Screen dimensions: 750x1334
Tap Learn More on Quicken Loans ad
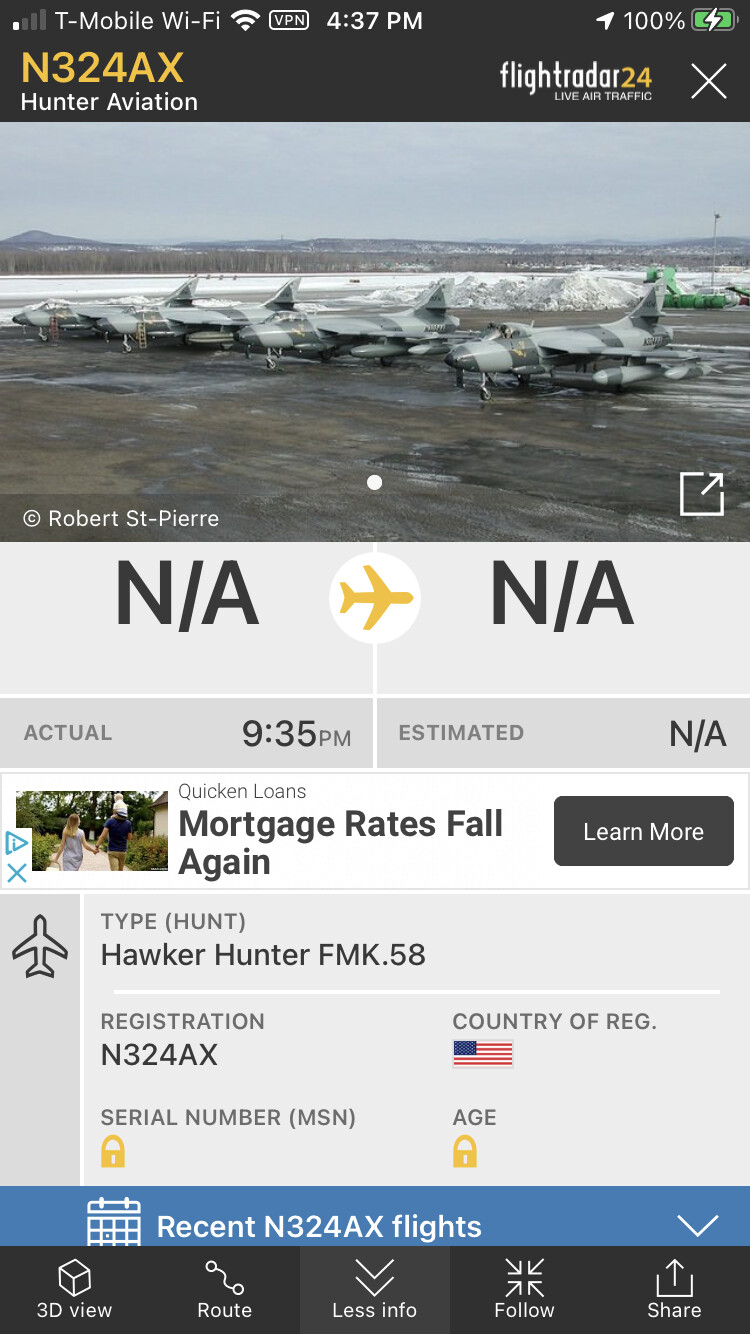643,831
